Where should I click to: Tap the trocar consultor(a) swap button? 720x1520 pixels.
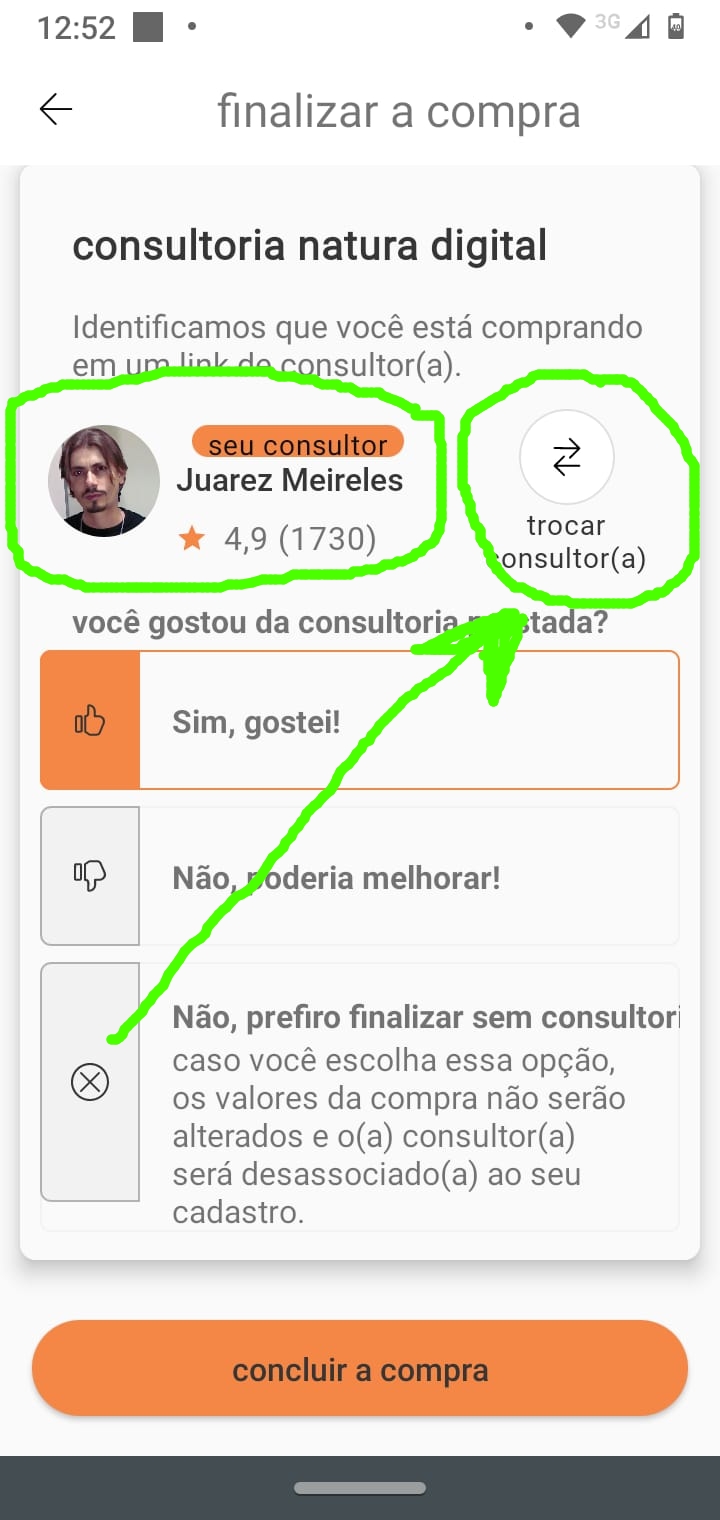[566, 458]
